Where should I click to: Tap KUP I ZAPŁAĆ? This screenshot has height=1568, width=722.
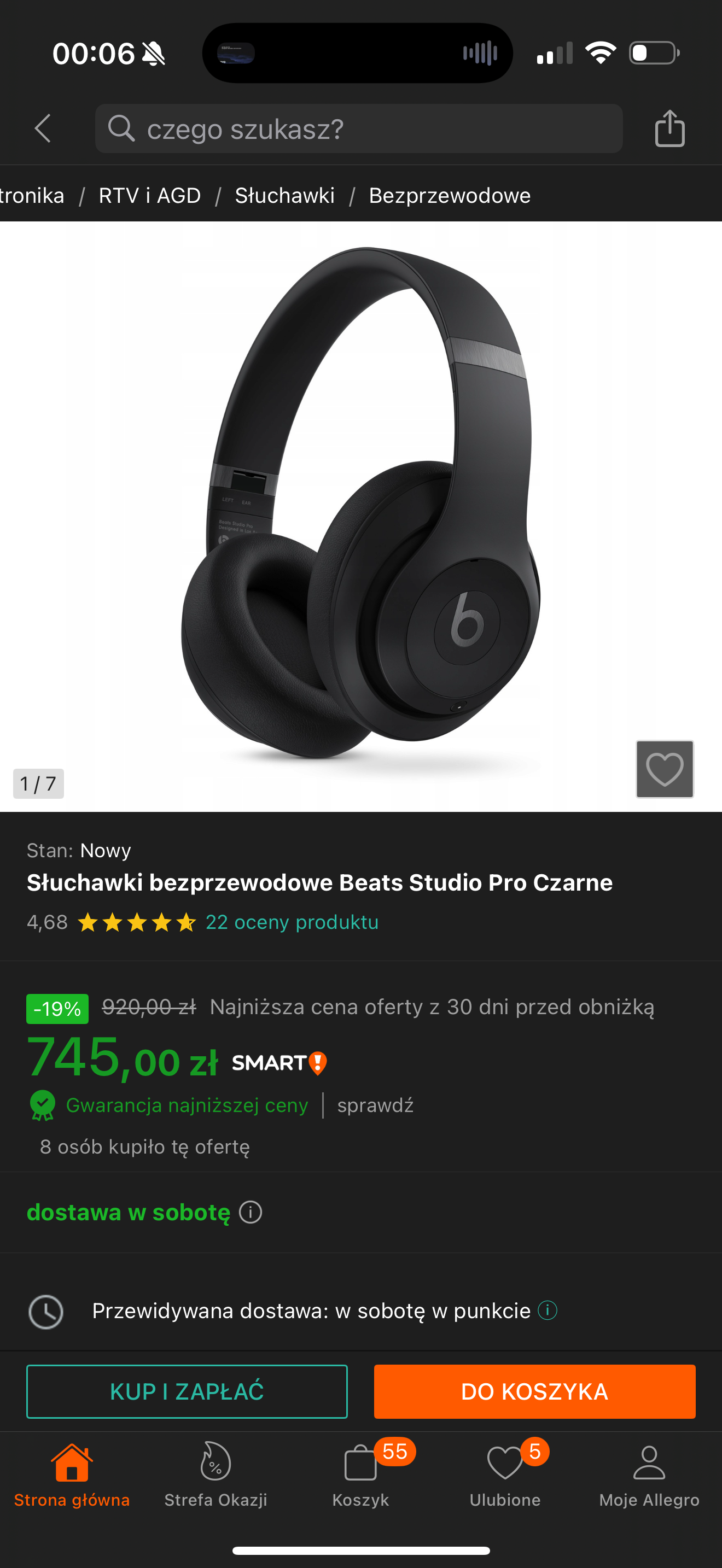(x=187, y=1391)
